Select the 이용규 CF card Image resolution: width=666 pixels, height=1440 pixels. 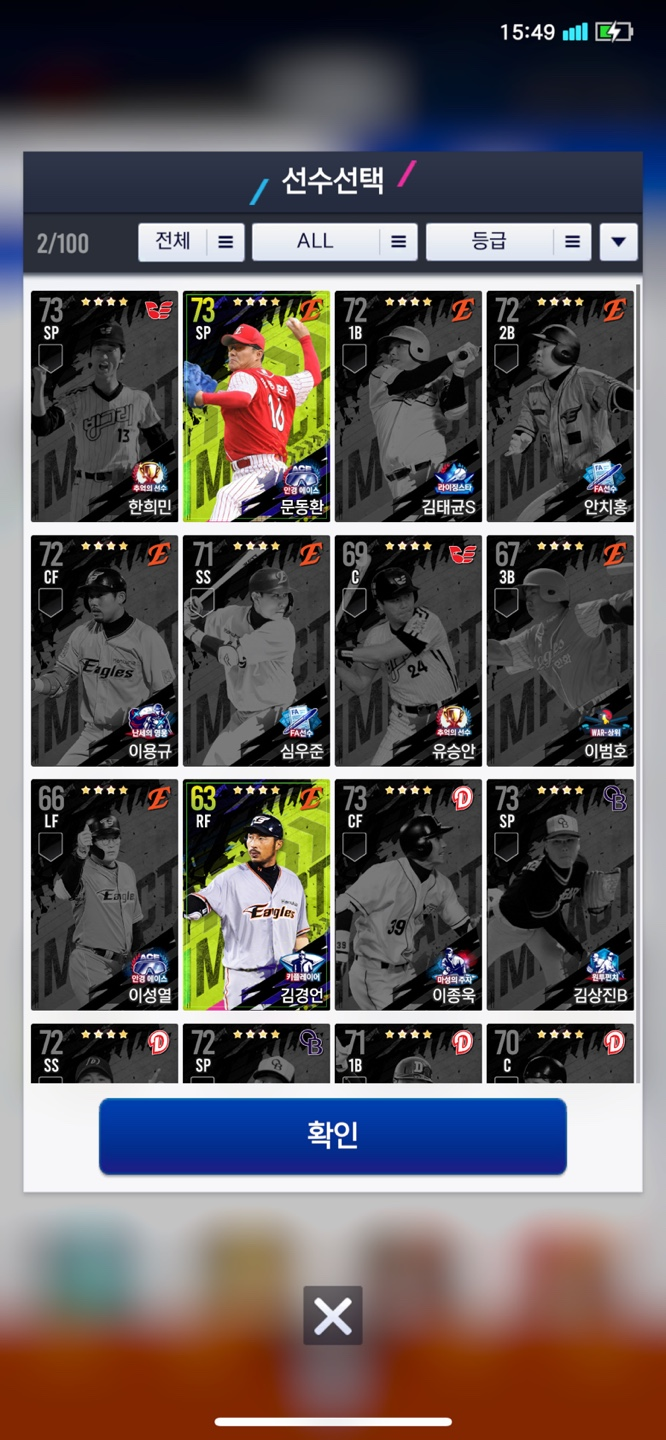click(104, 650)
